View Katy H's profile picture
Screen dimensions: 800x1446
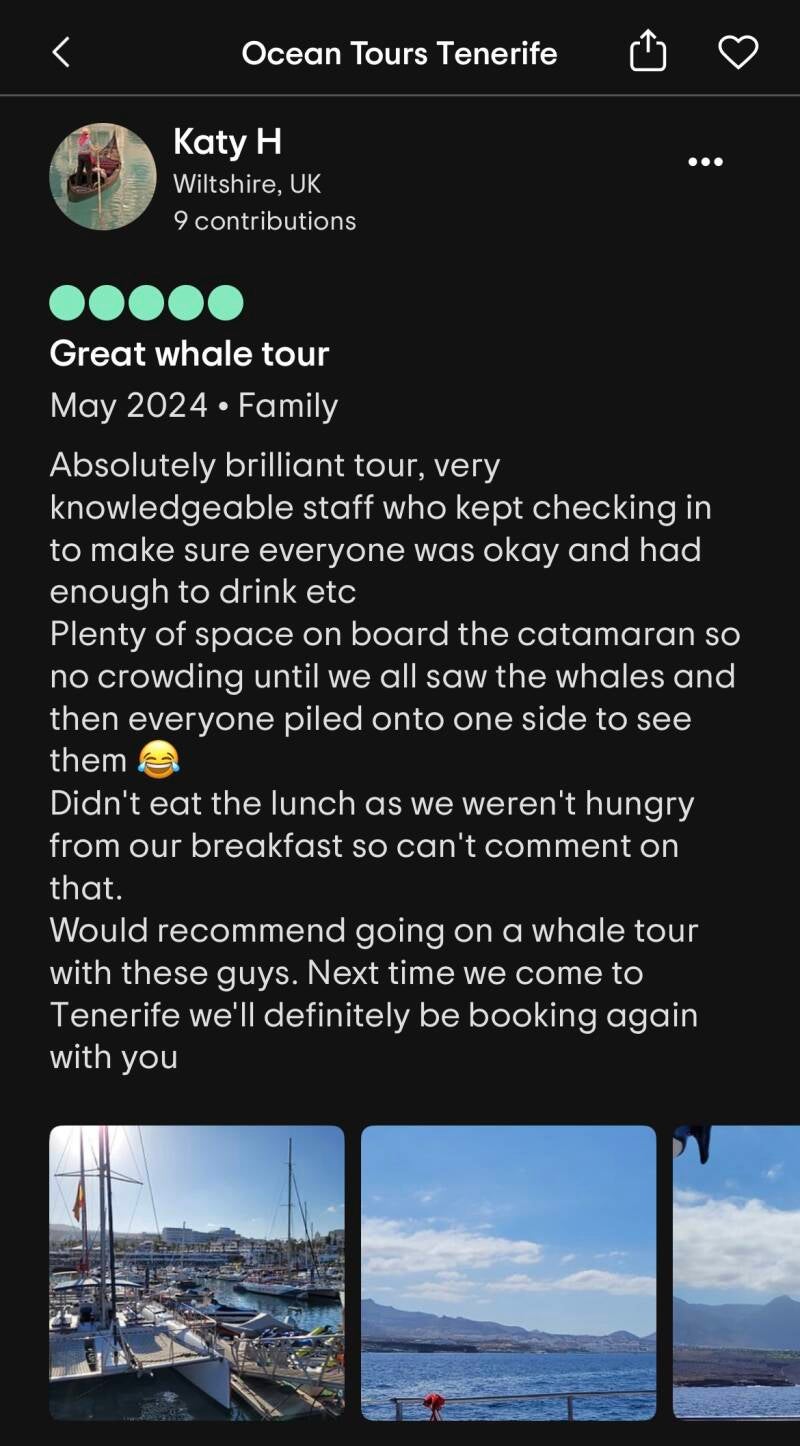pyautogui.click(x=103, y=177)
